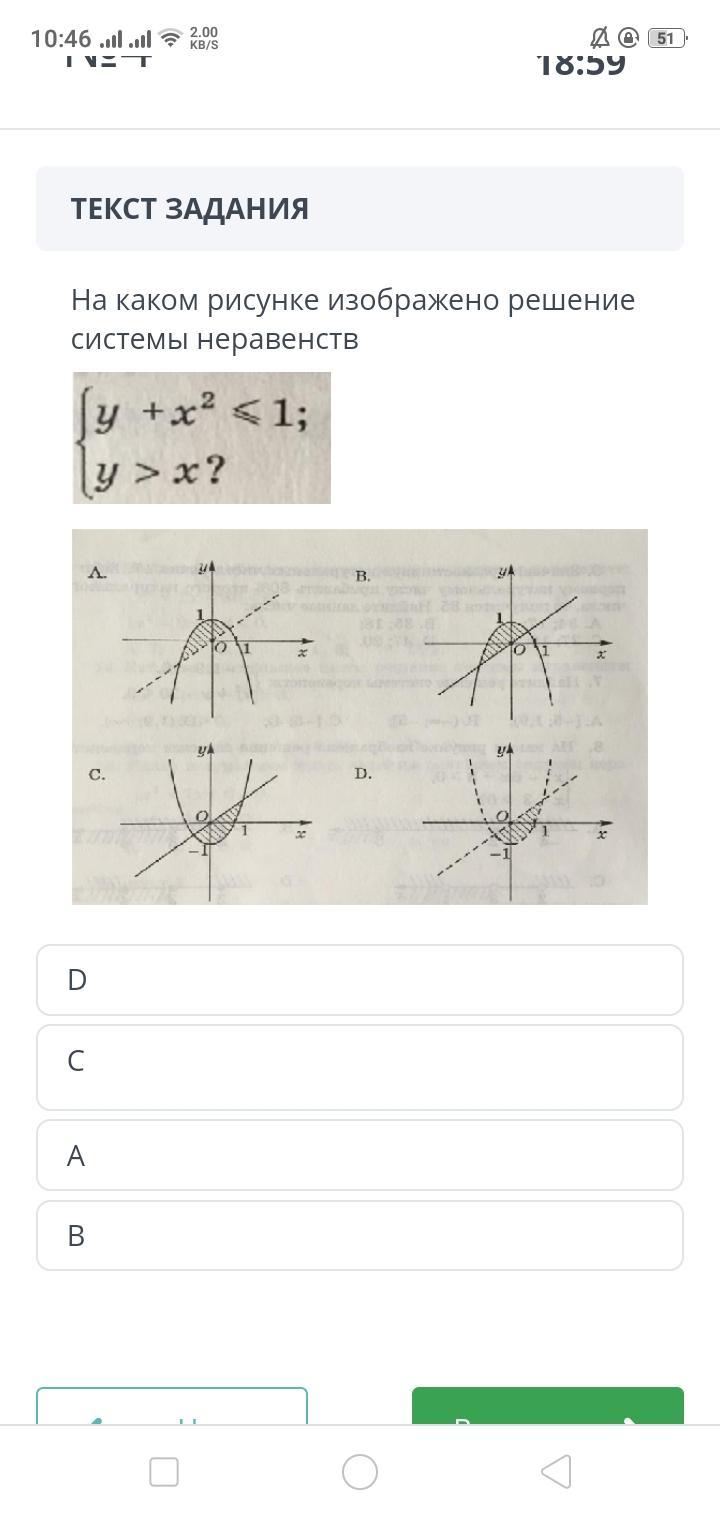The height and width of the screenshot is (1520, 720).
Task: Mark answer option B
Action: 360,1235
